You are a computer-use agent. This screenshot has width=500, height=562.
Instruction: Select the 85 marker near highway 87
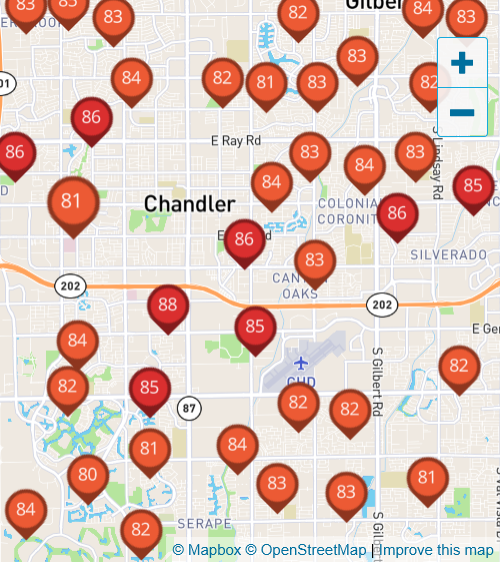149,392
